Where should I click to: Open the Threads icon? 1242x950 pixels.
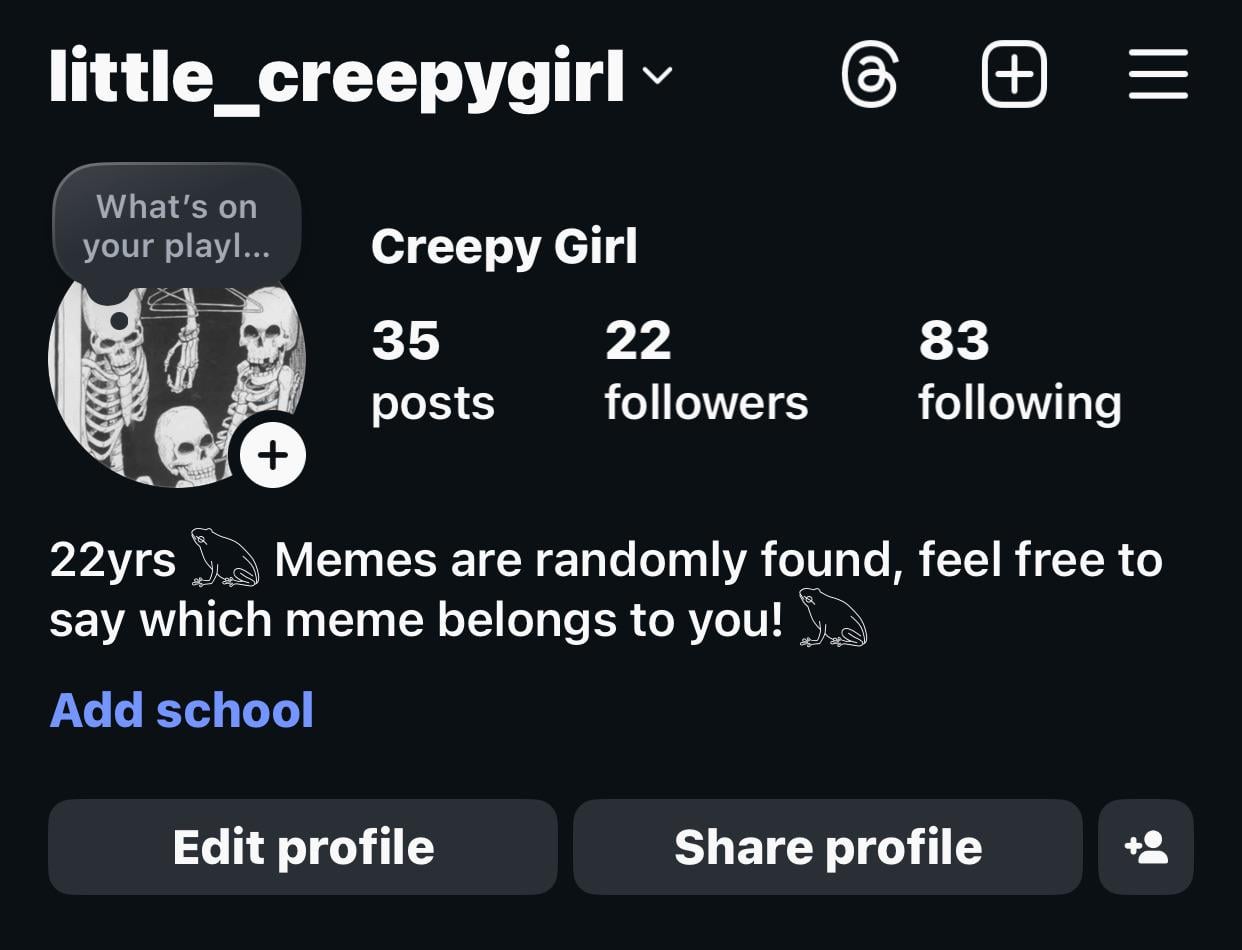(870, 75)
